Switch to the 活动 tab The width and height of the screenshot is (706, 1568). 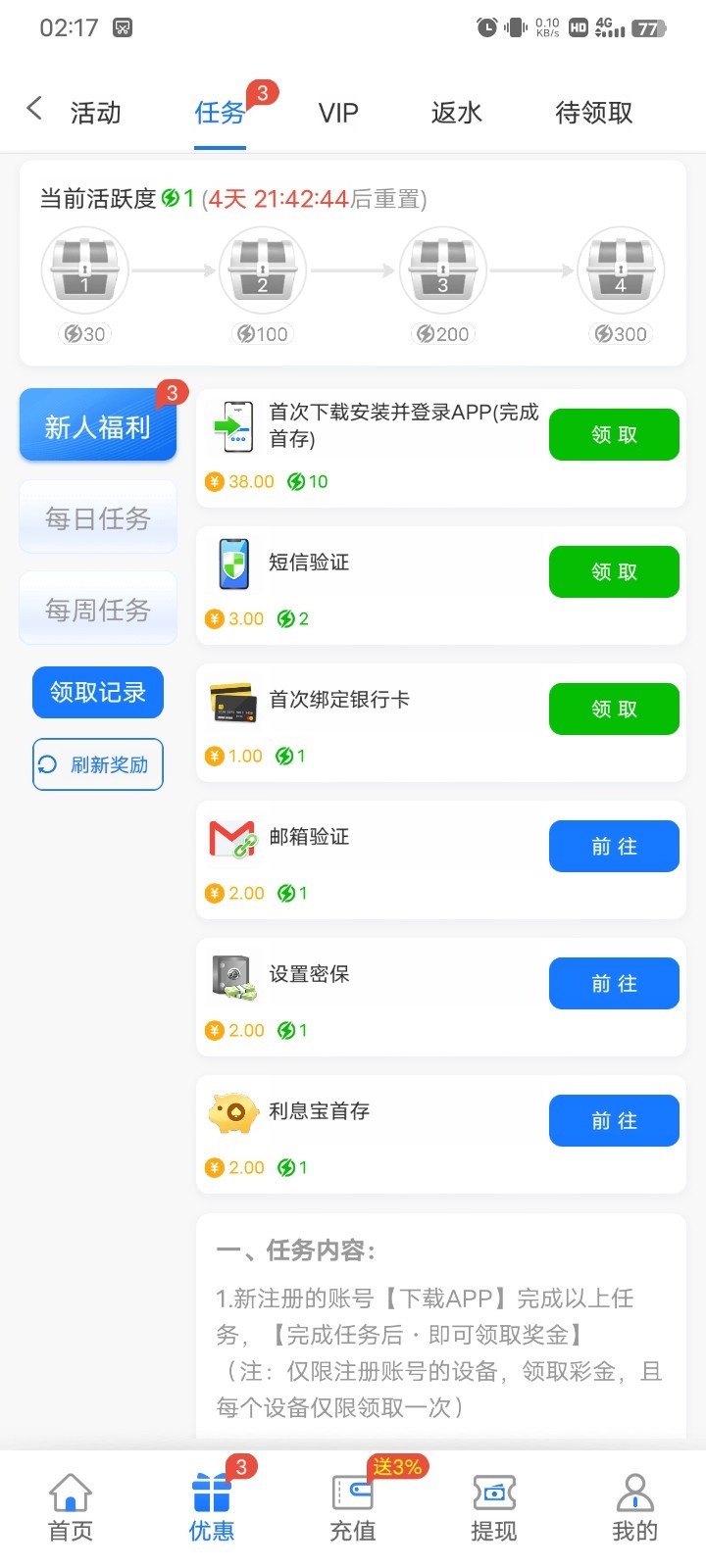coord(95,113)
